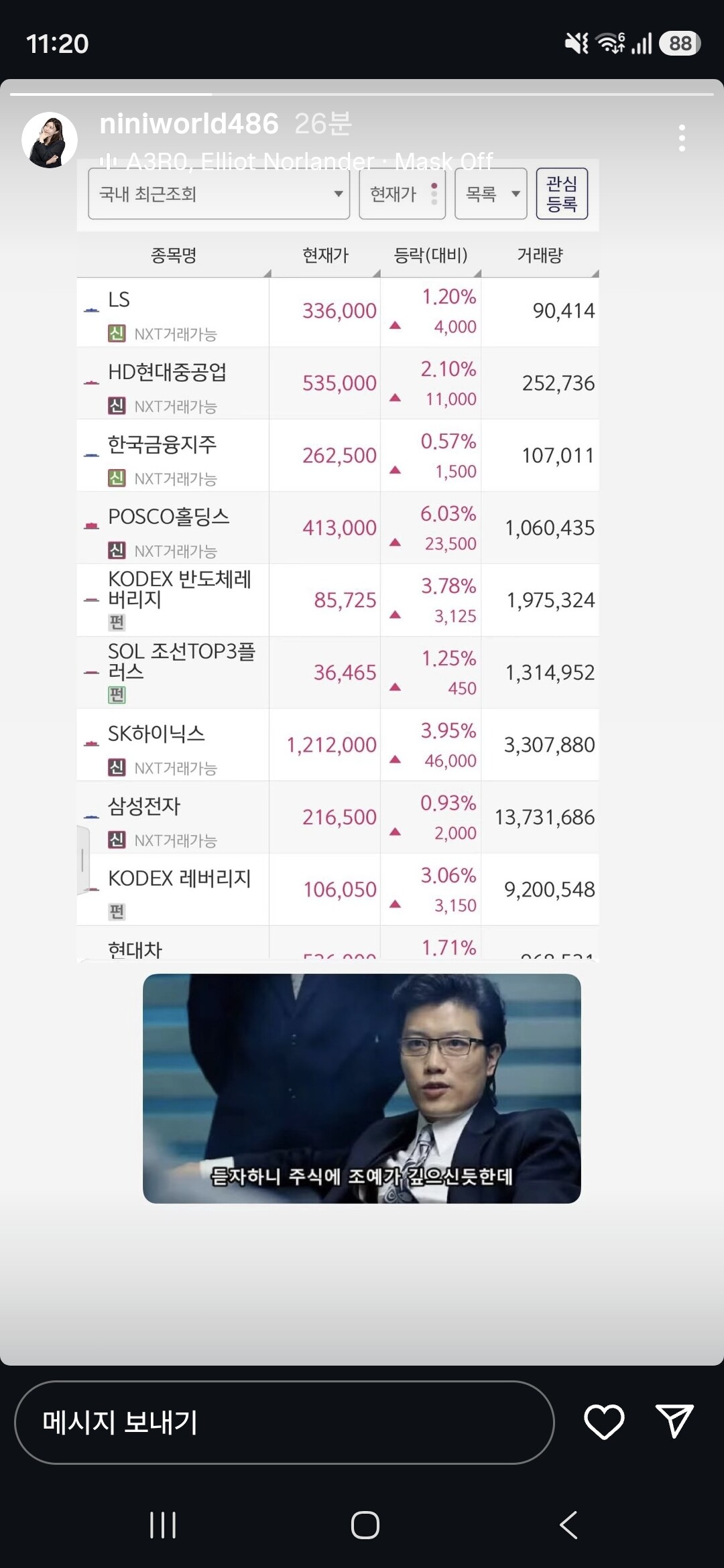Share the story via paper plane icon
This screenshot has height=1568, width=724.
[674, 1421]
